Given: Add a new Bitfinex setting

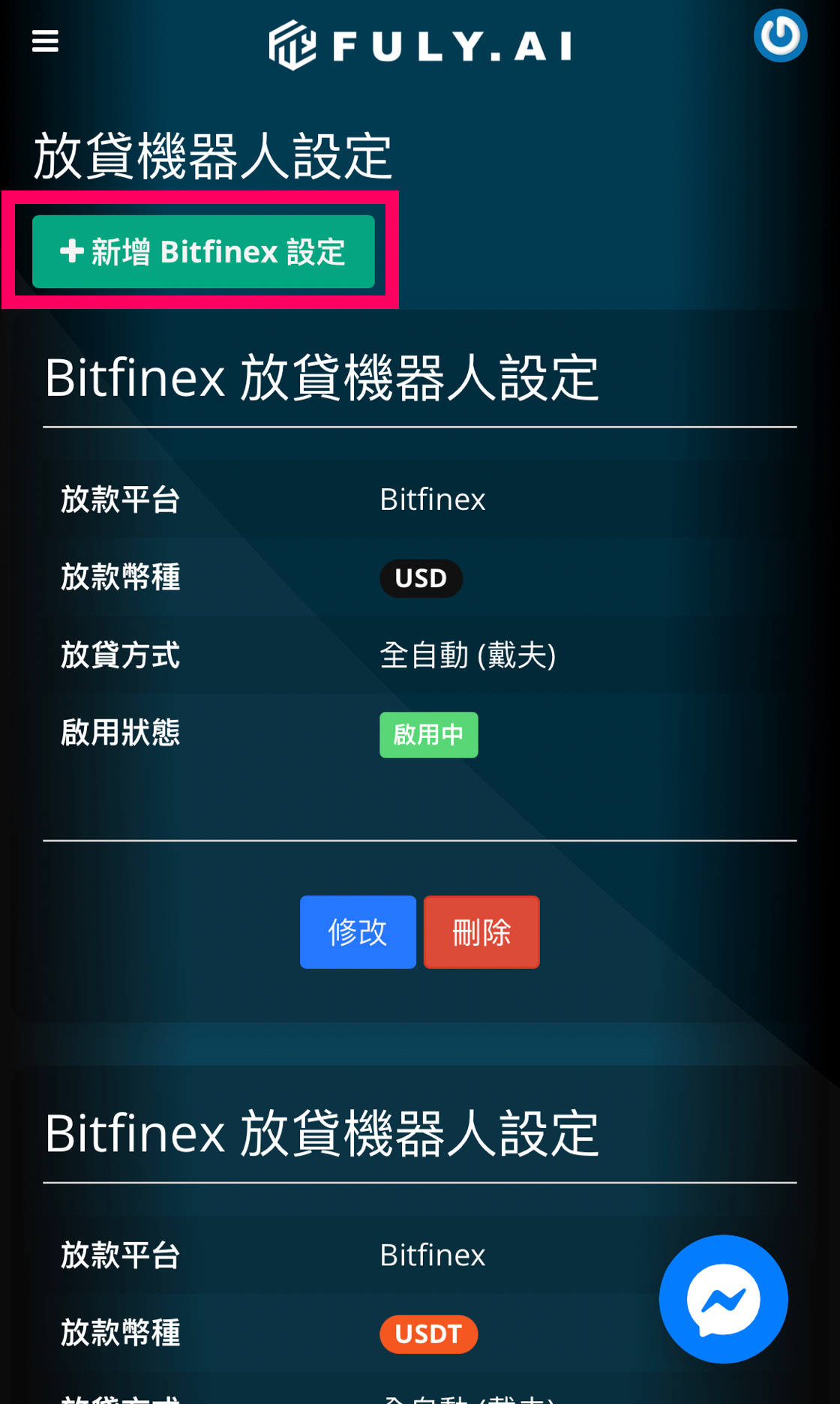Looking at the screenshot, I should [203, 251].
